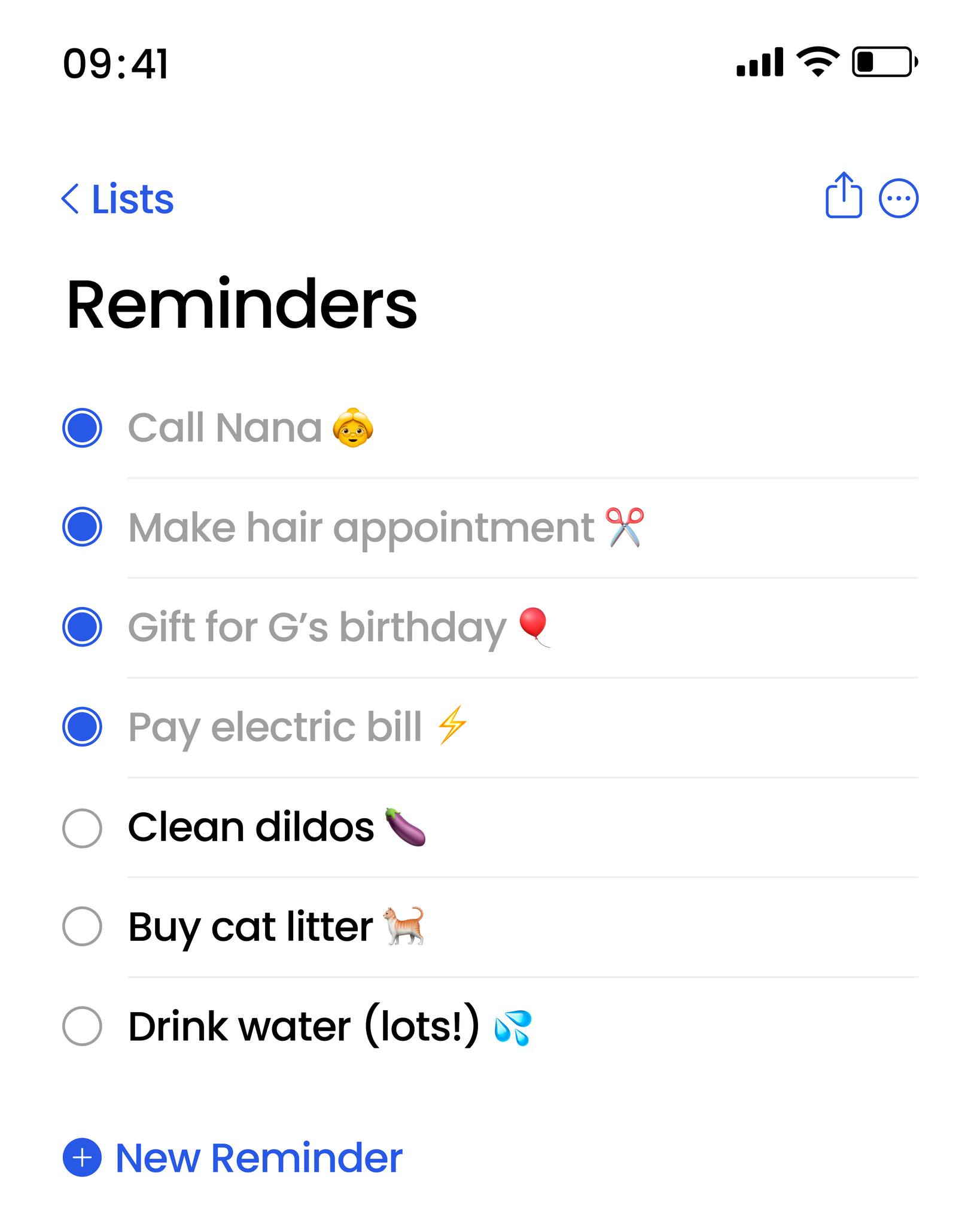Mark Buy cat litter as done

[82, 927]
